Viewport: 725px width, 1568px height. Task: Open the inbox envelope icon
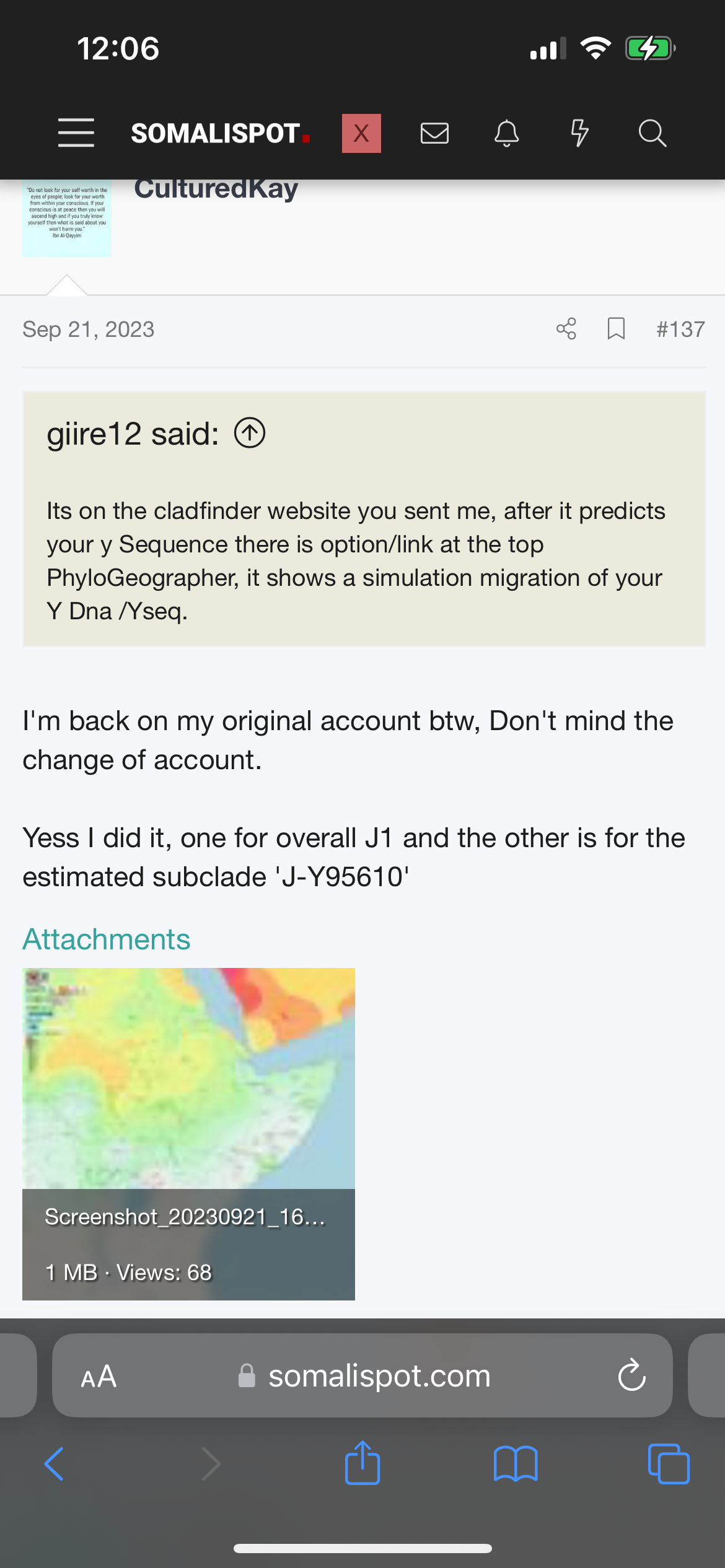click(434, 133)
